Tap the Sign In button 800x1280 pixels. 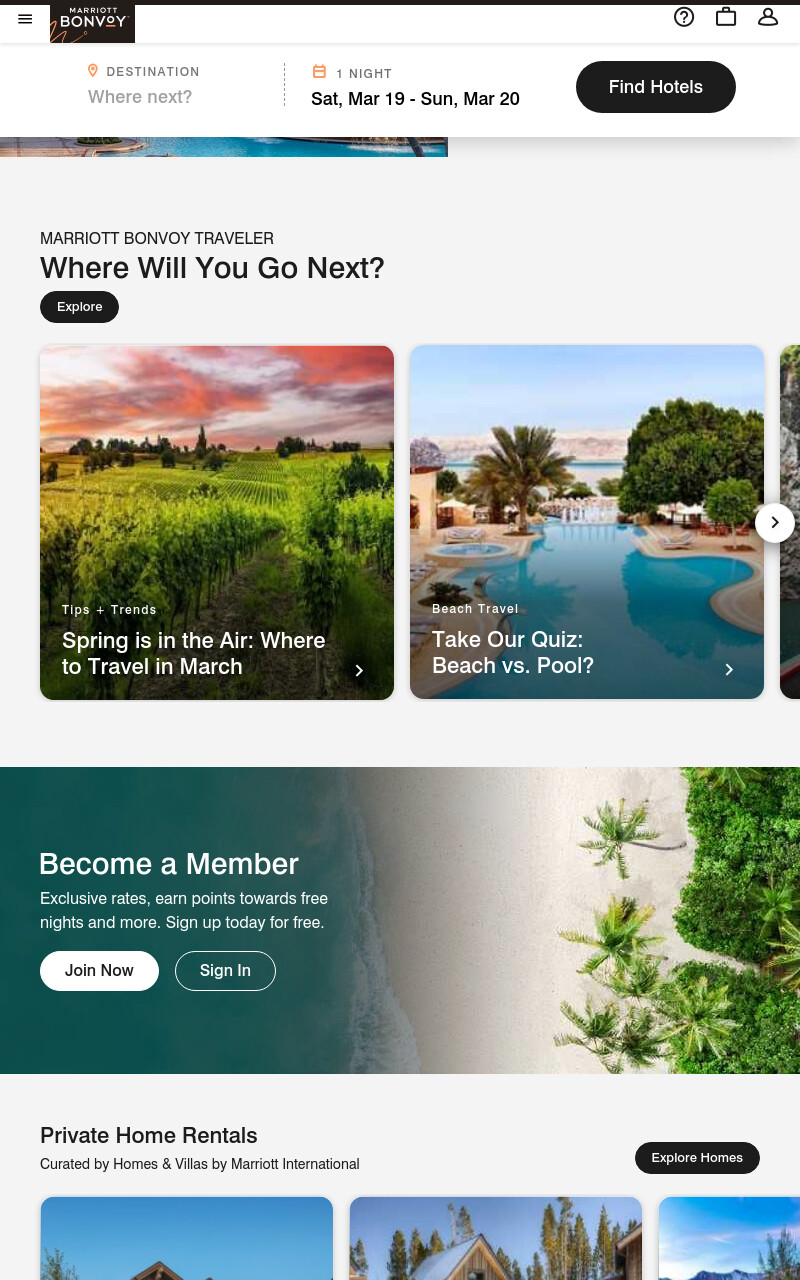[x=225, y=971]
